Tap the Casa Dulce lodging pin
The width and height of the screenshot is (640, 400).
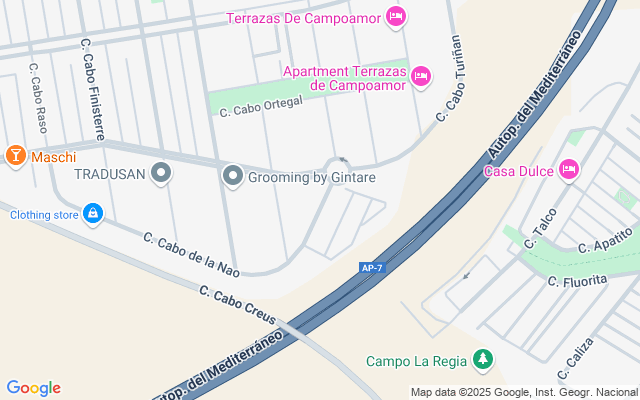point(569,169)
